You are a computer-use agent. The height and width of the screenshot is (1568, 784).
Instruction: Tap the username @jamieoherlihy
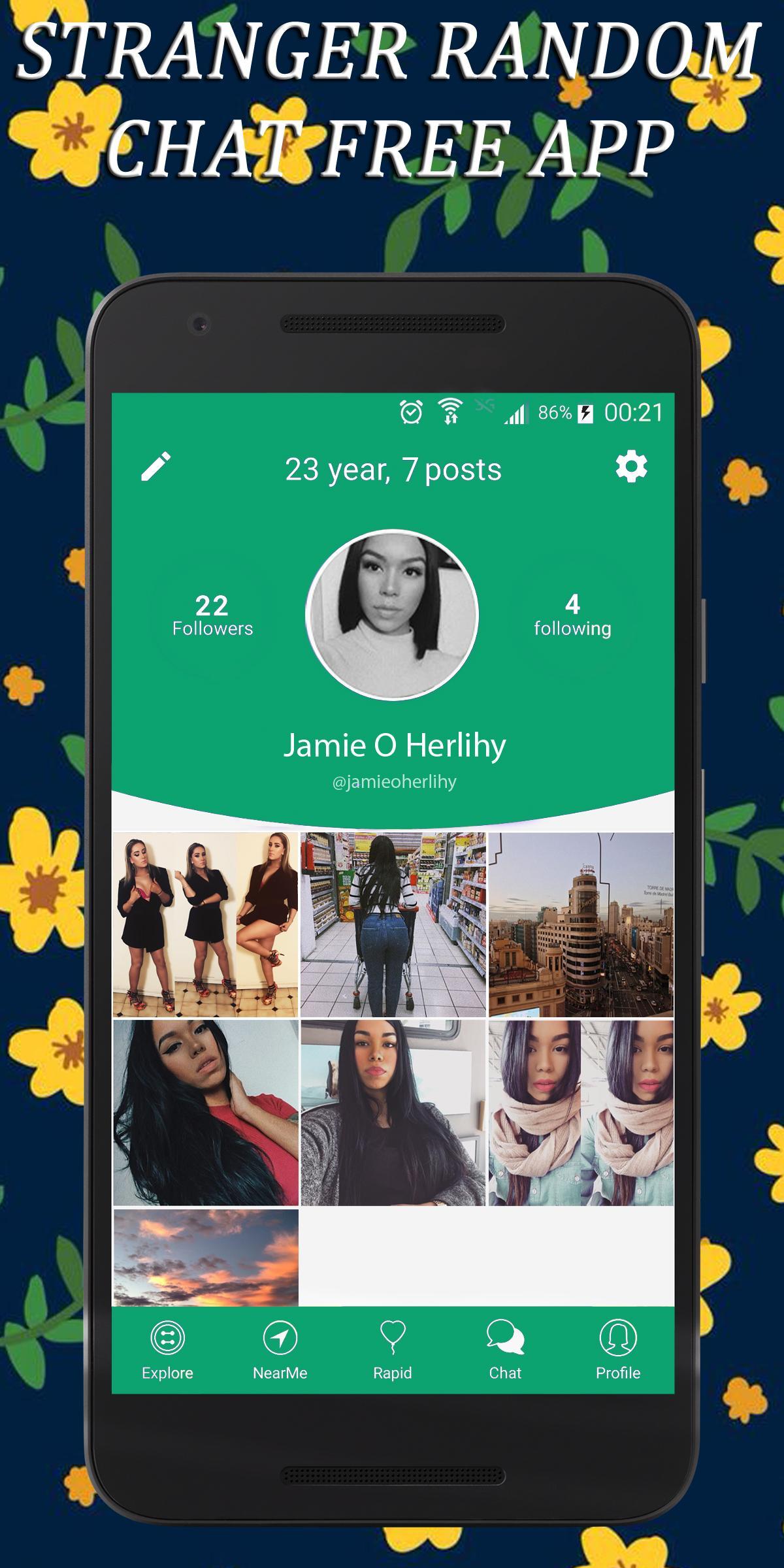[x=392, y=781]
